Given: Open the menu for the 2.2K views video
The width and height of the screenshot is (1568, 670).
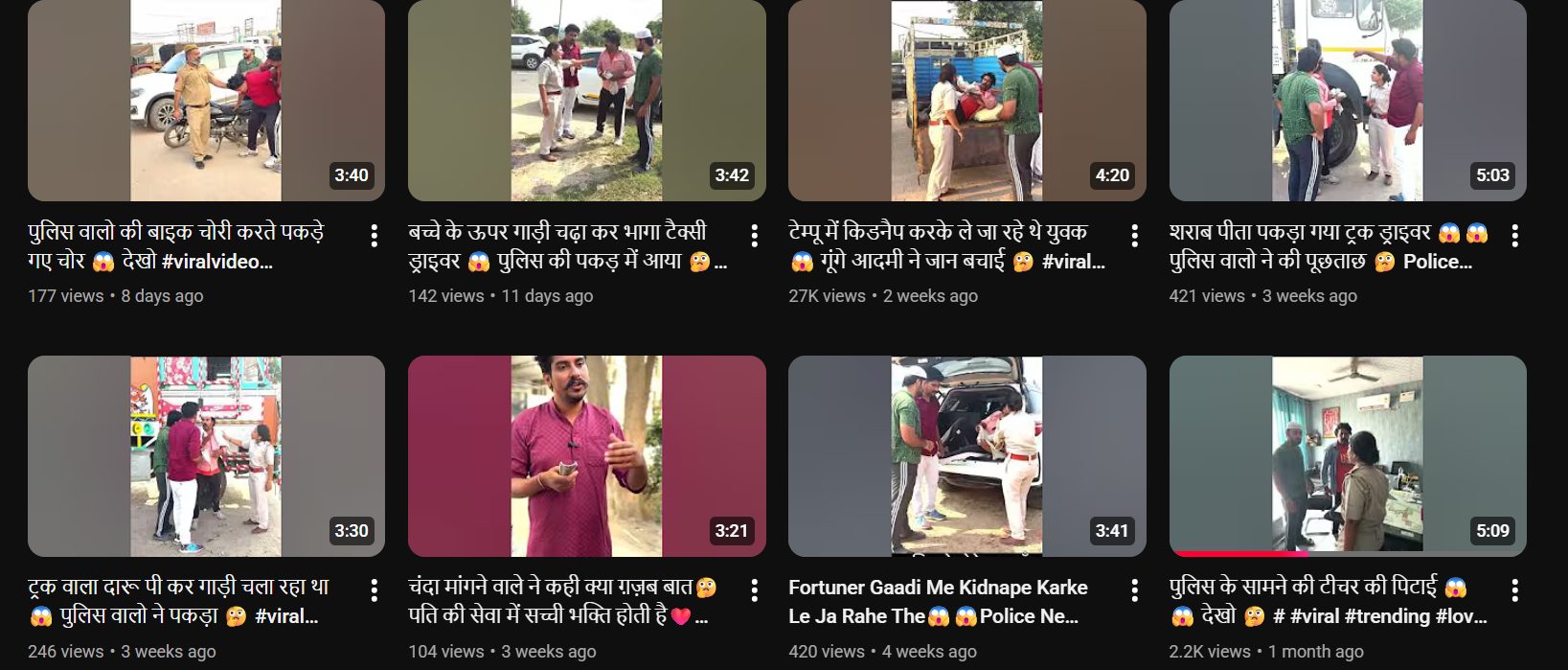Looking at the screenshot, I should coord(1514,590).
